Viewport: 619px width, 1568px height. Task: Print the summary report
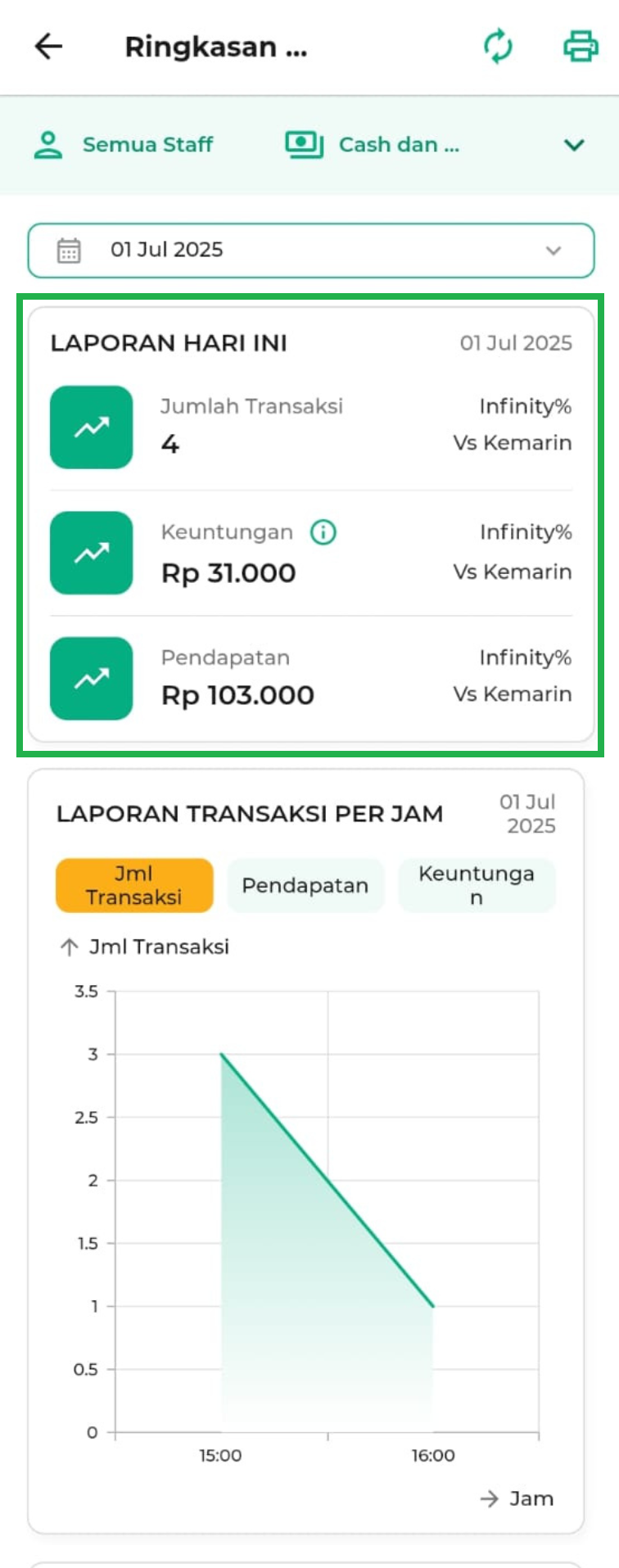point(581,47)
